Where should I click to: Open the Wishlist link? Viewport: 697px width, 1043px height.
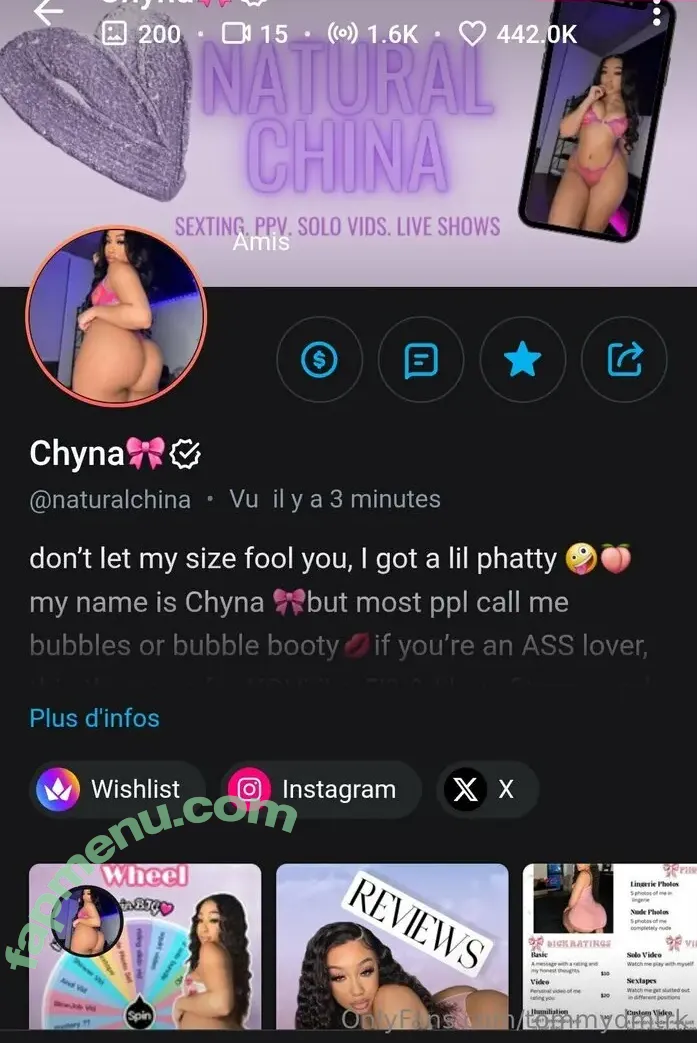[x=116, y=789]
